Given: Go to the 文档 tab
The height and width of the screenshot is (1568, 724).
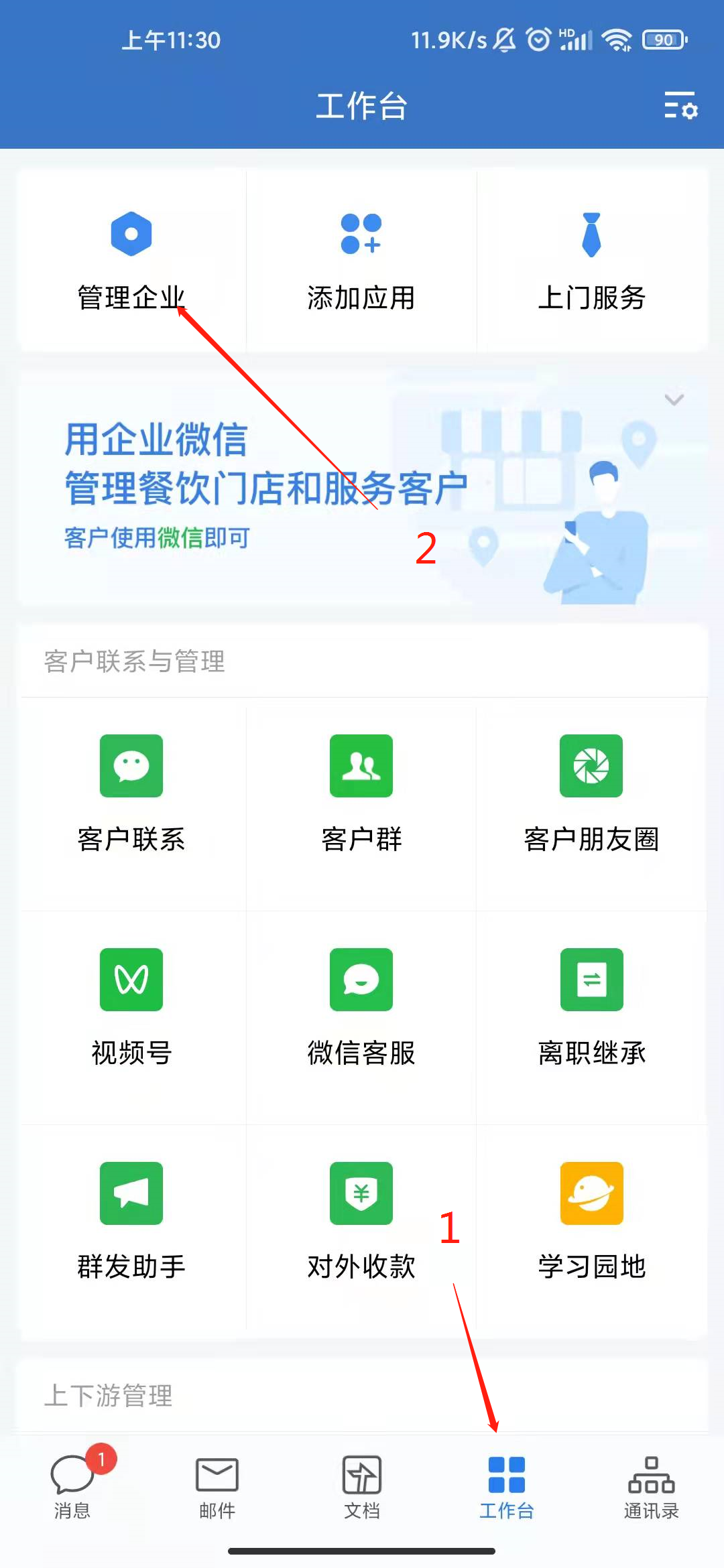Looking at the screenshot, I should [x=362, y=1486].
